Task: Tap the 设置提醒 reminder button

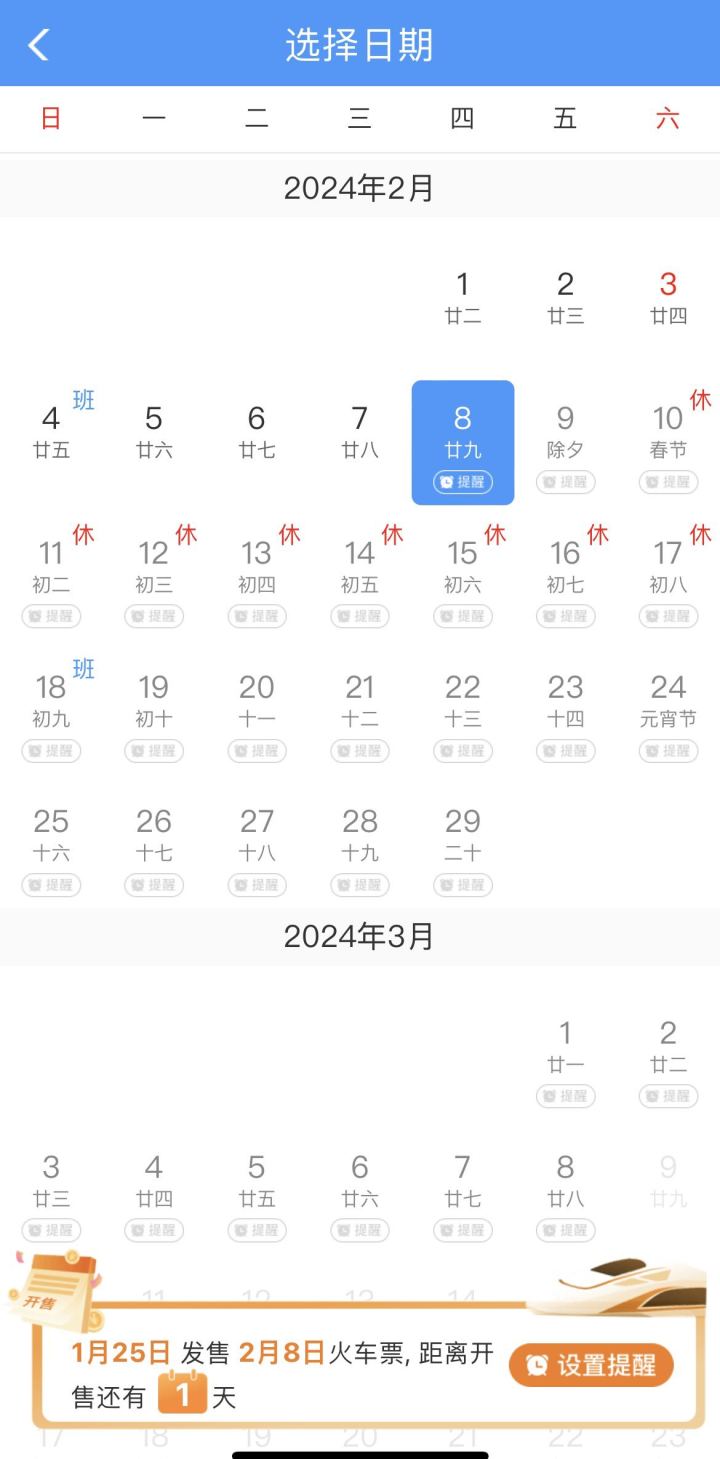Action: (x=591, y=1365)
